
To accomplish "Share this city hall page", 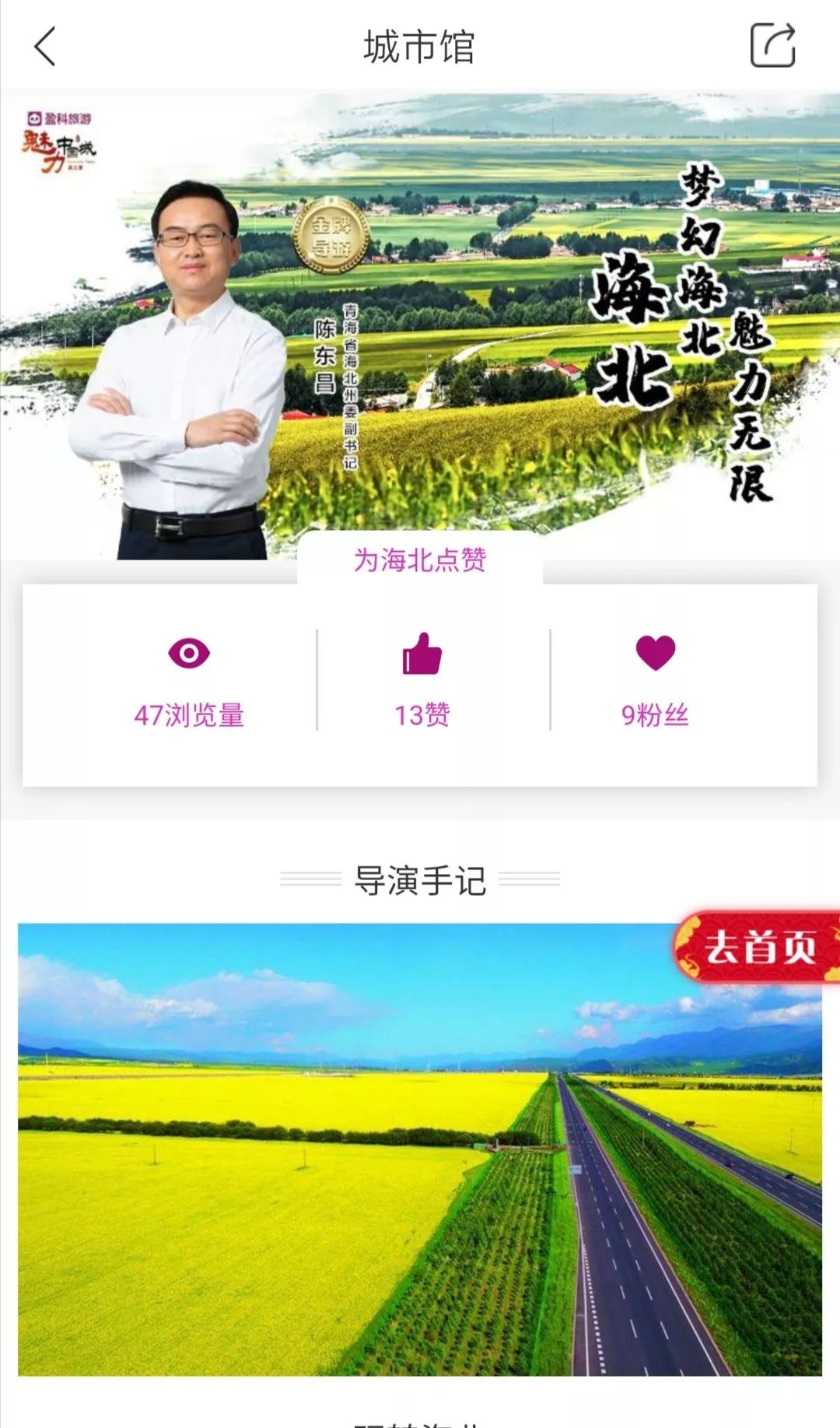I will click(772, 45).
